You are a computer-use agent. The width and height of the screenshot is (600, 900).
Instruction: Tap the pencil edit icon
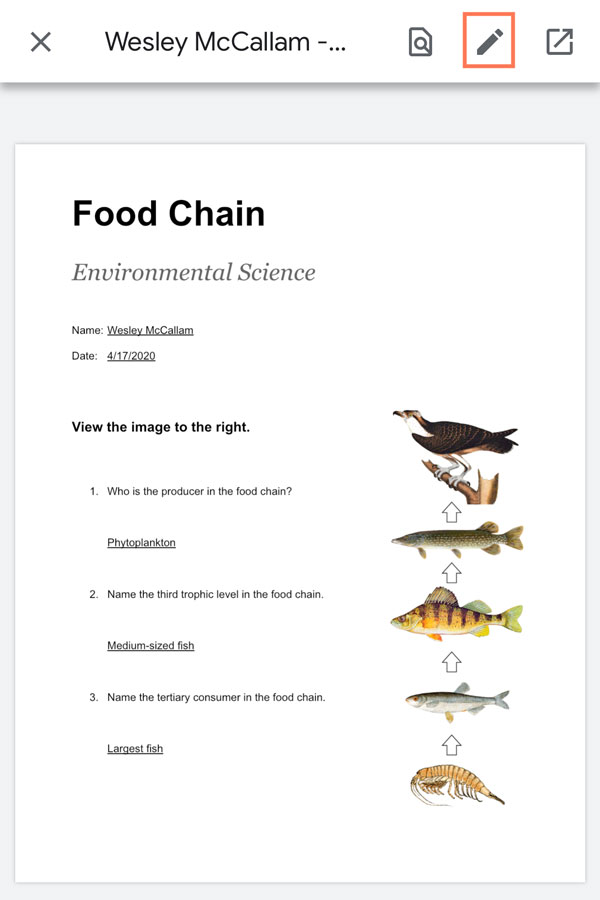click(489, 42)
